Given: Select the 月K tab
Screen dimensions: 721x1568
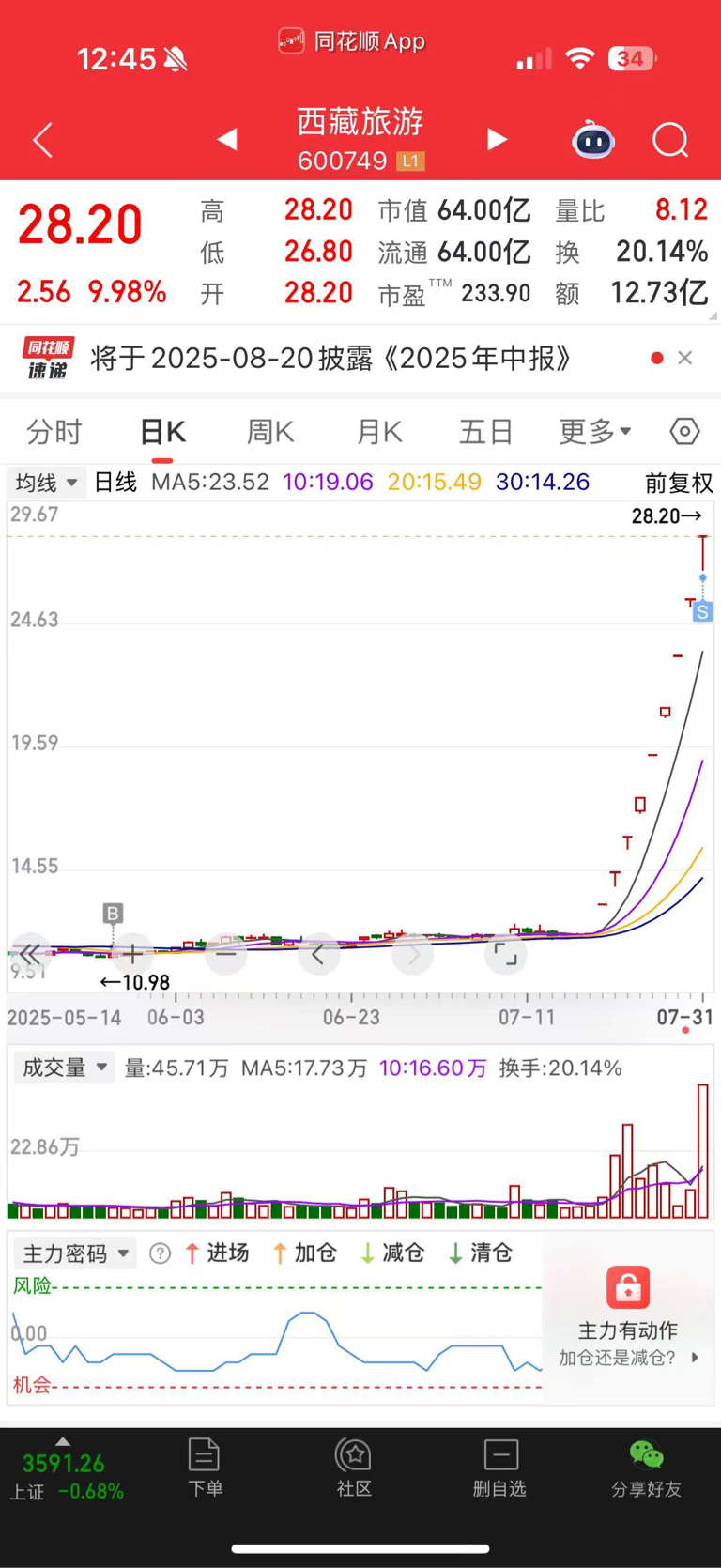Looking at the screenshot, I should coord(379,432).
